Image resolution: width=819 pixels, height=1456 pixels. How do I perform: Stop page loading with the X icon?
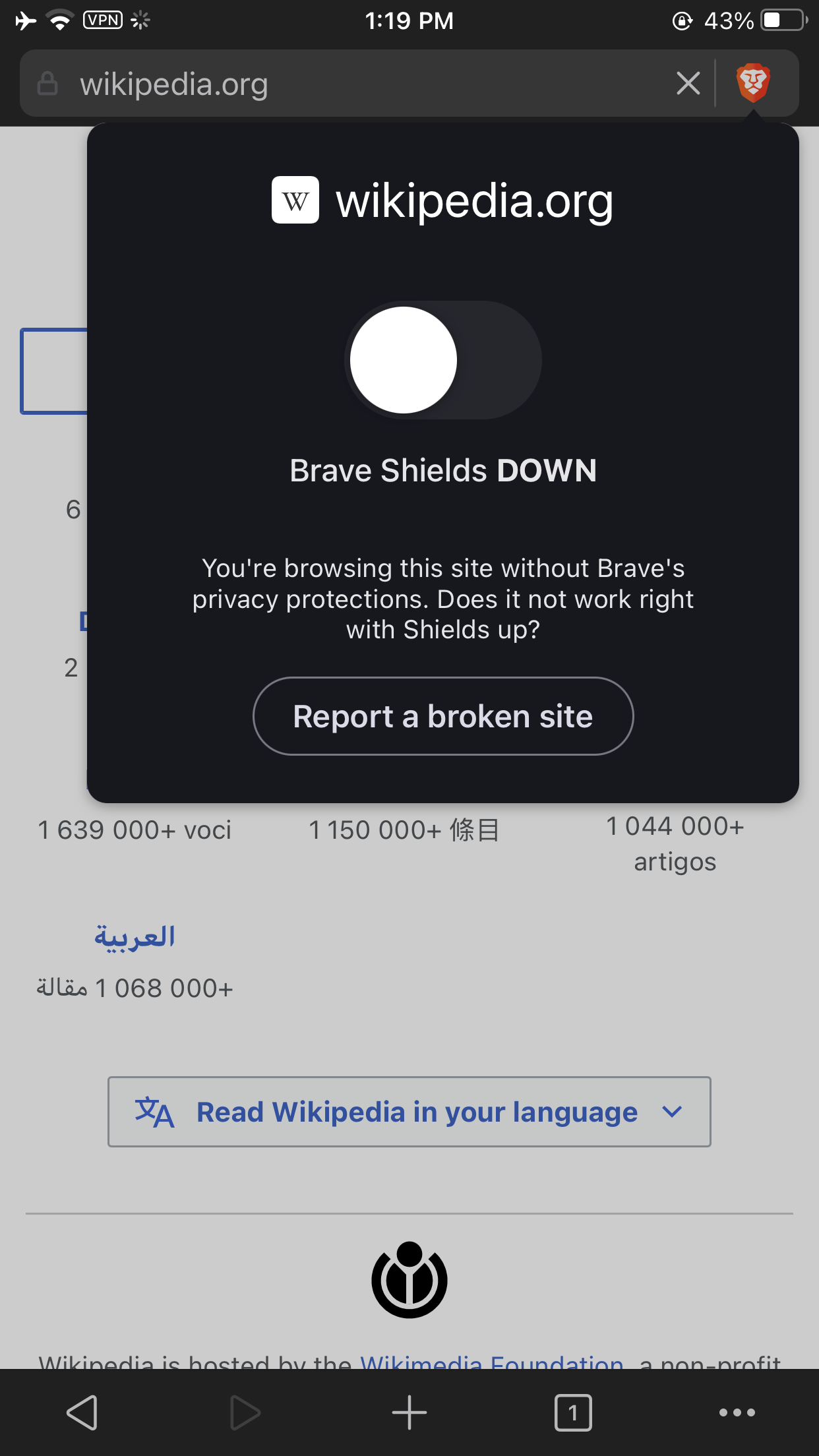click(688, 83)
